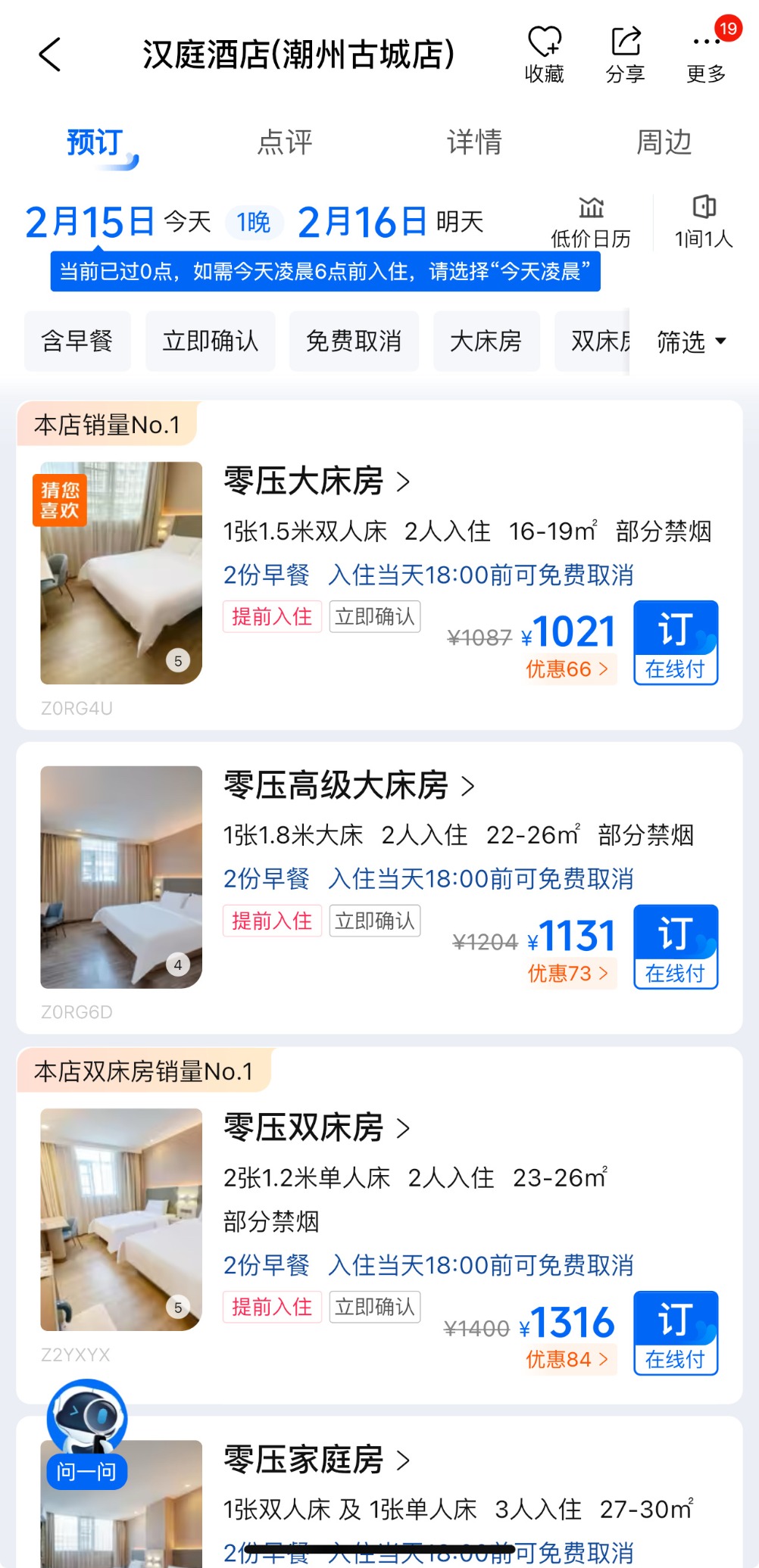Select the 立即确认 filter chip
759x1568 pixels.
pyautogui.click(x=210, y=341)
